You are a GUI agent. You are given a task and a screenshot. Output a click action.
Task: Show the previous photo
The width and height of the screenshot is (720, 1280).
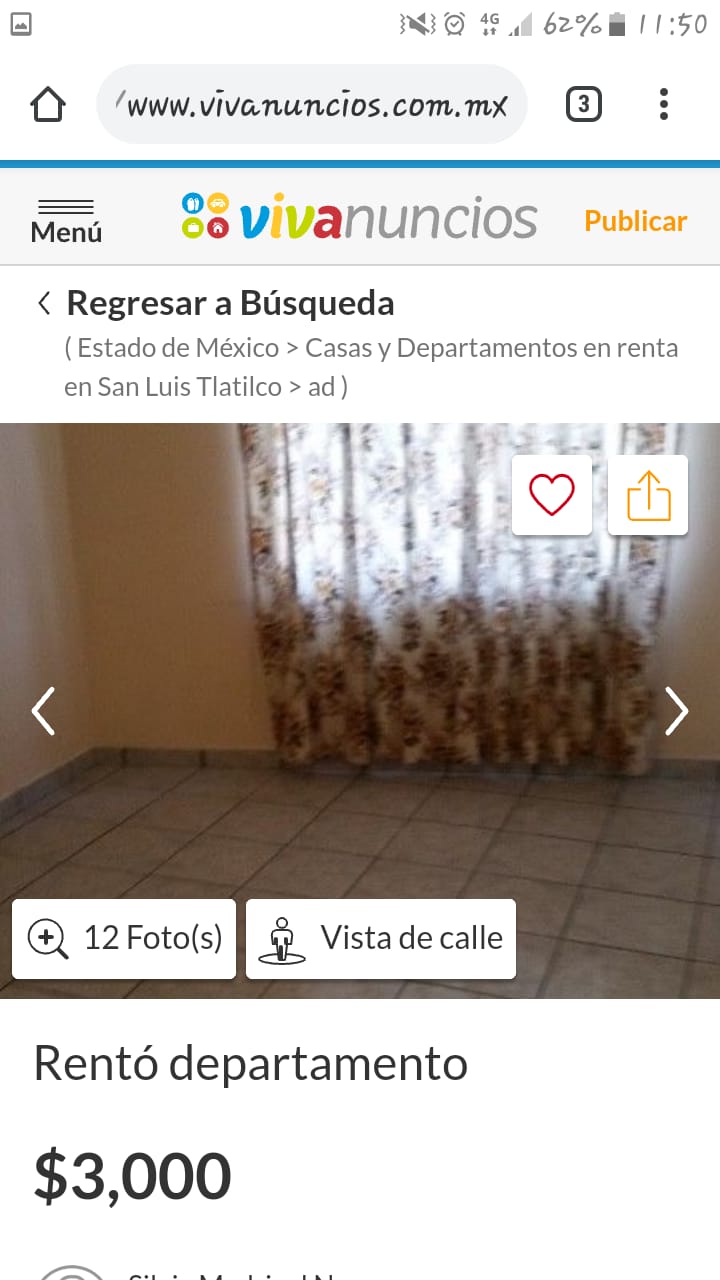click(43, 711)
